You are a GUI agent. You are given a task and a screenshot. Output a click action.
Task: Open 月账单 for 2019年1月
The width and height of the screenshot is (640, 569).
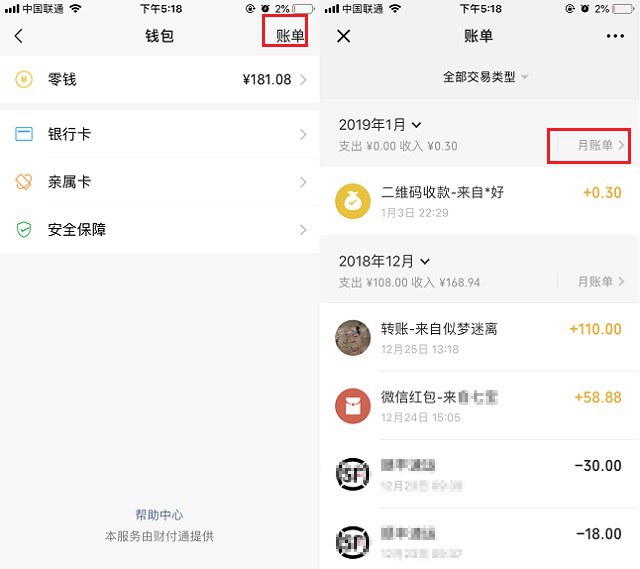(x=600, y=145)
